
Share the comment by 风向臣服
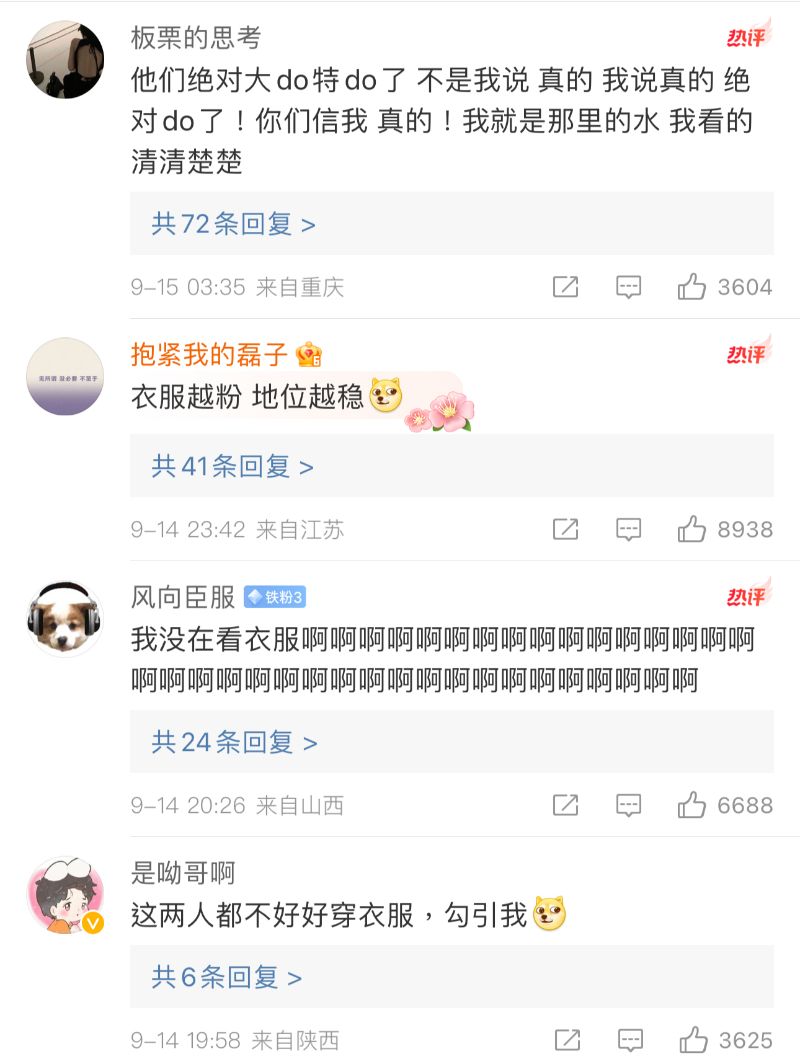pos(565,805)
